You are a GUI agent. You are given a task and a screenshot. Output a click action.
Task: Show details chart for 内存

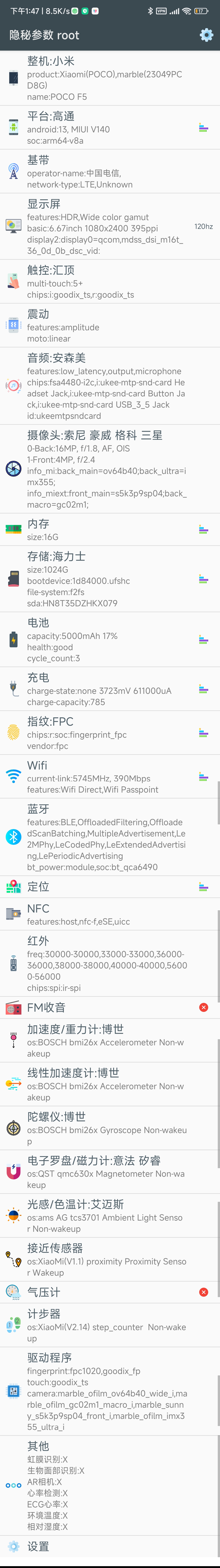tap(203, 530)
